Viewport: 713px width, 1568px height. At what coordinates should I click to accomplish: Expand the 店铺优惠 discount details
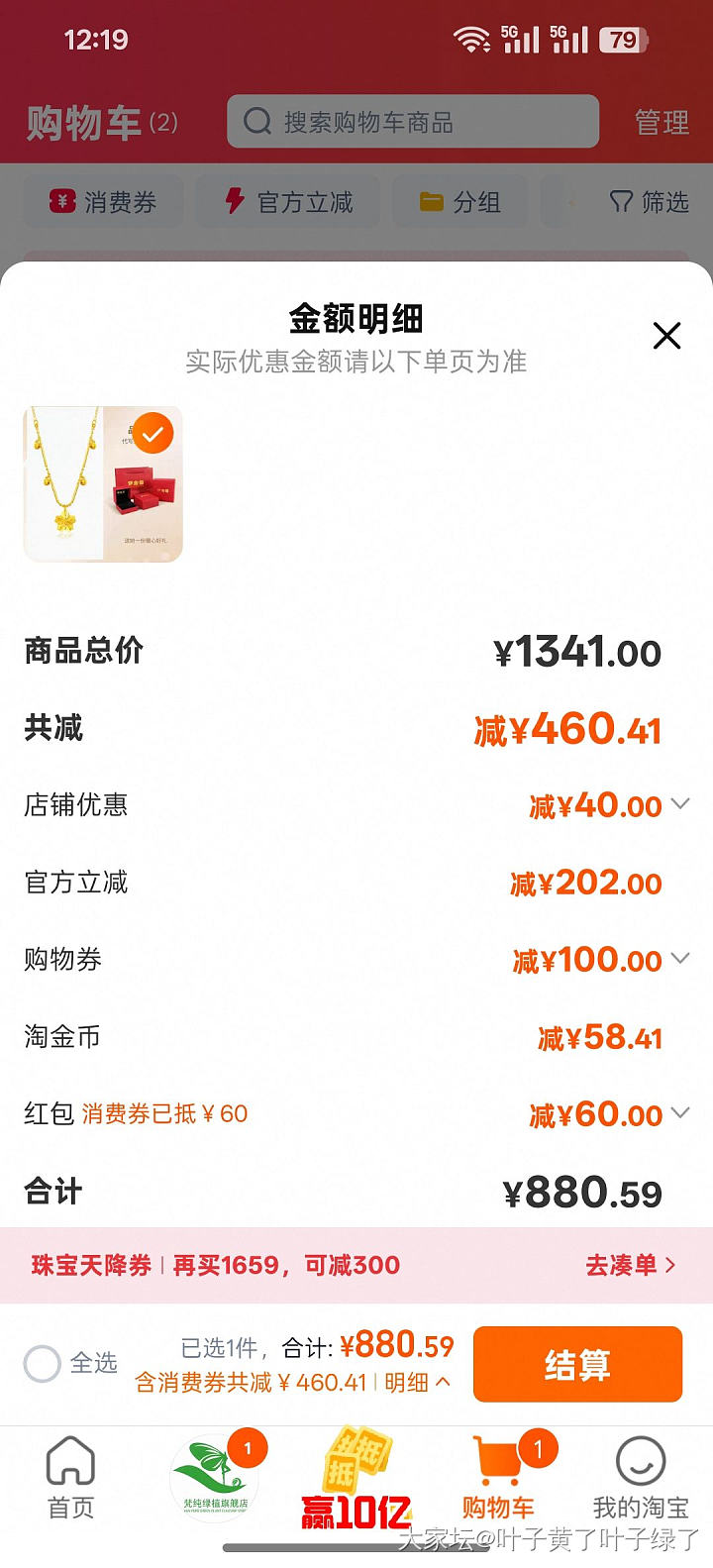click(x=679, y=804)
